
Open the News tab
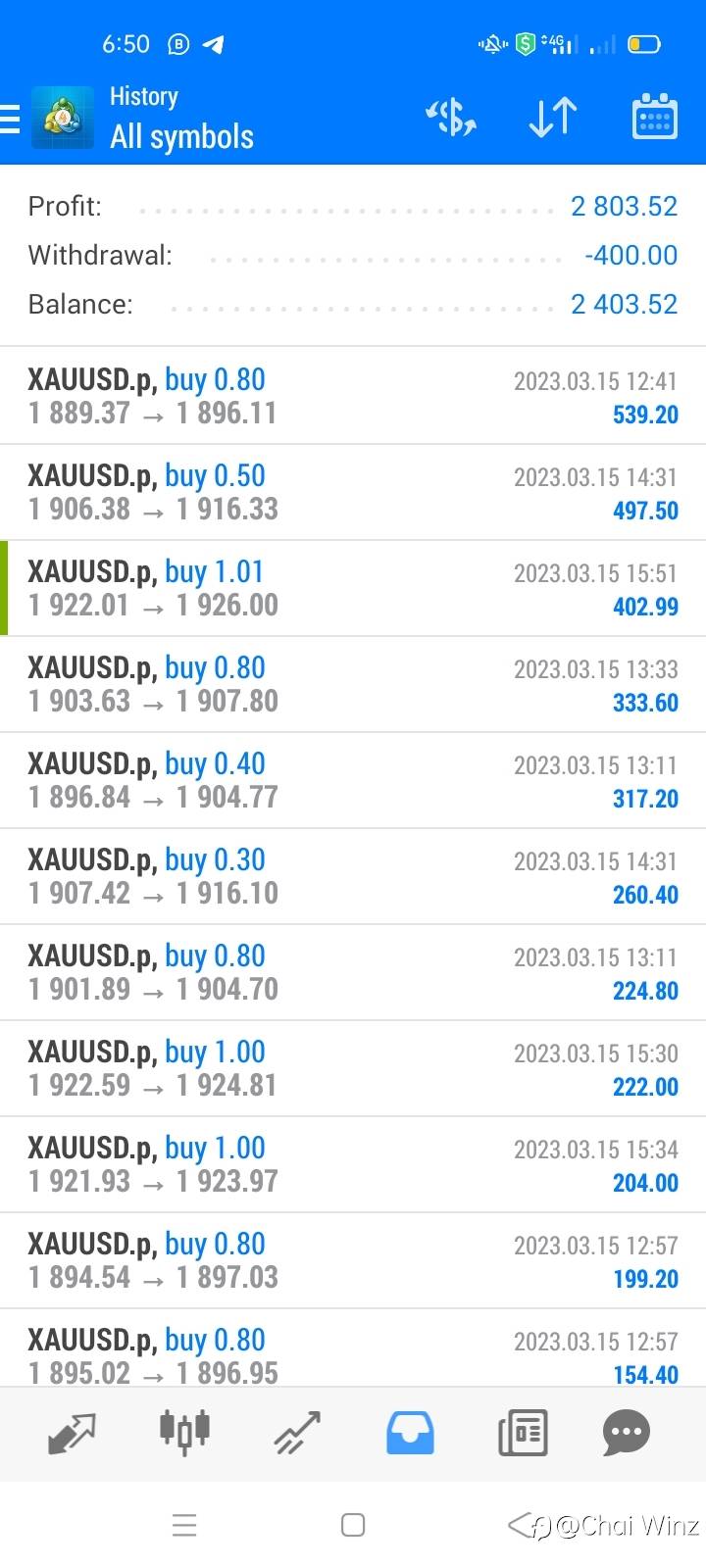tap(523, 1433)
